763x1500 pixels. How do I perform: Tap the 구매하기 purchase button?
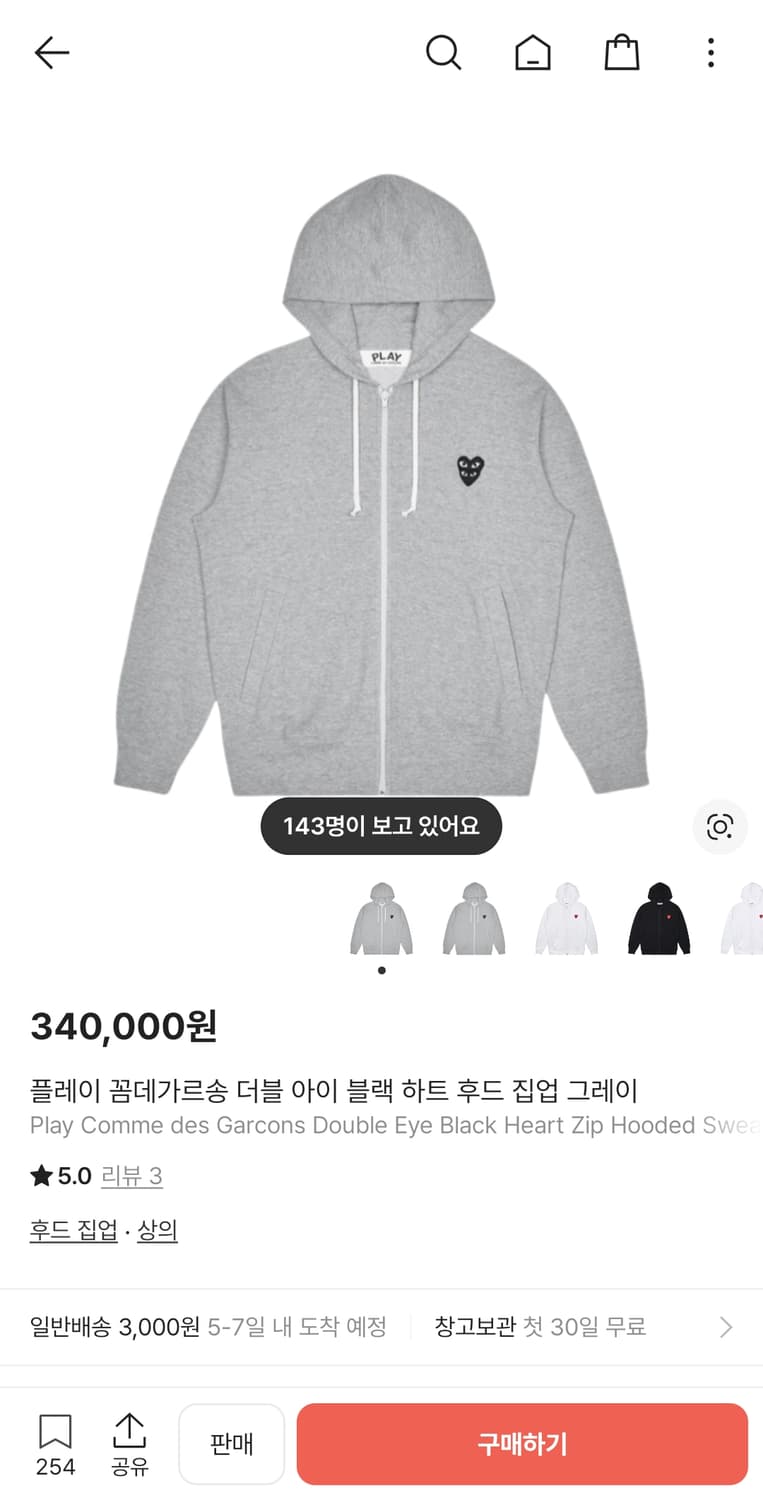pos(523,1444)
